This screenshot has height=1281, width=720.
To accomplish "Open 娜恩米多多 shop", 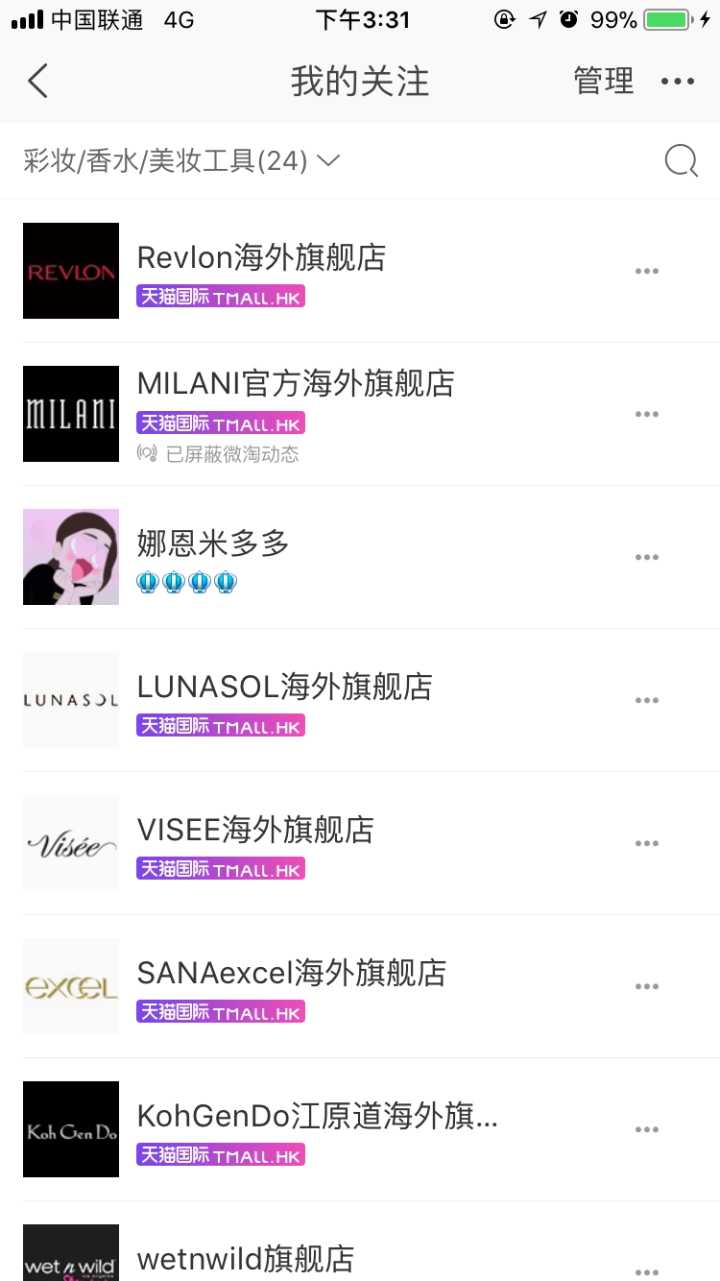I will (x=213, y=544).
